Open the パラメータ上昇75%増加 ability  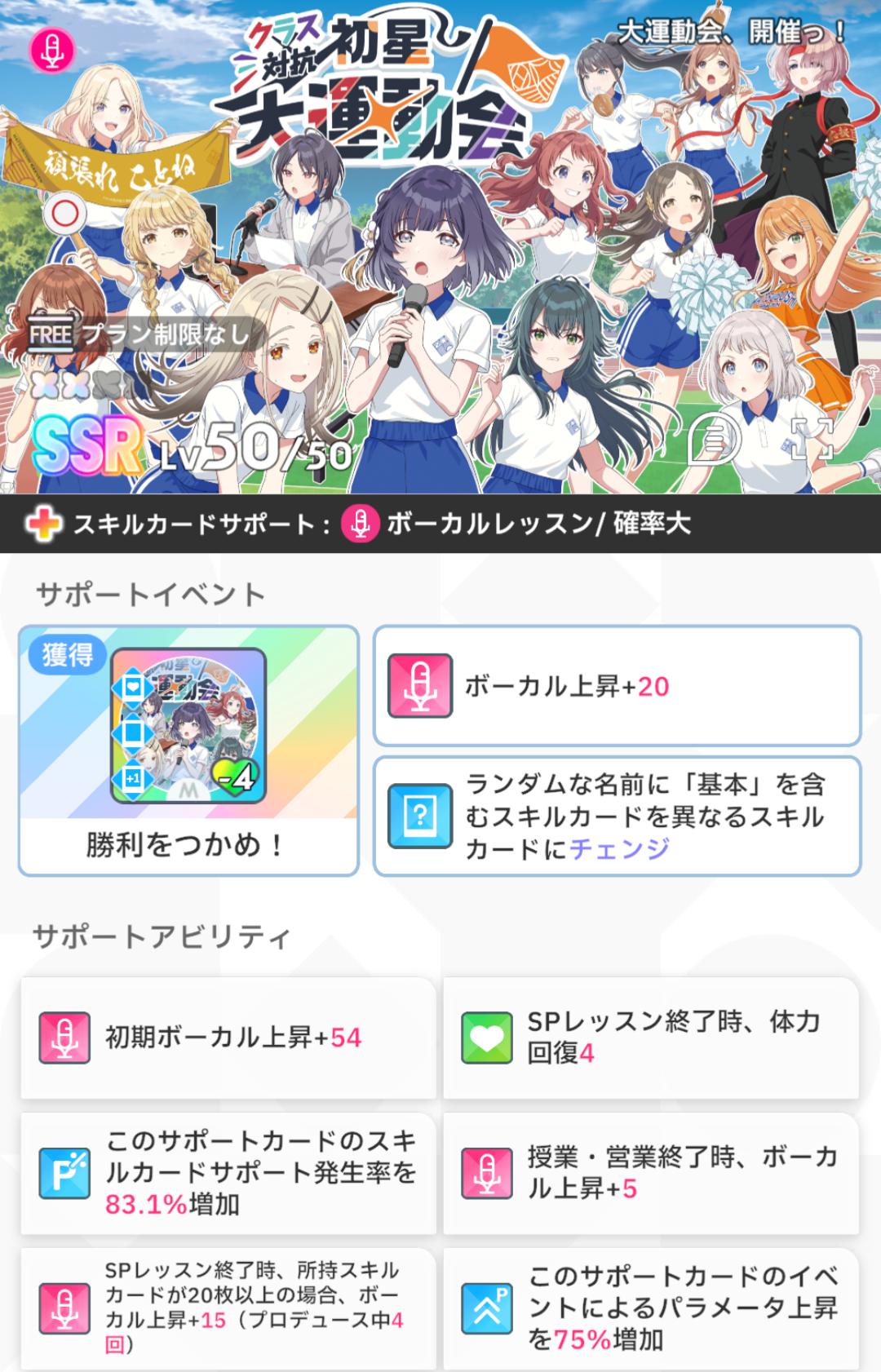point(651,1308)
